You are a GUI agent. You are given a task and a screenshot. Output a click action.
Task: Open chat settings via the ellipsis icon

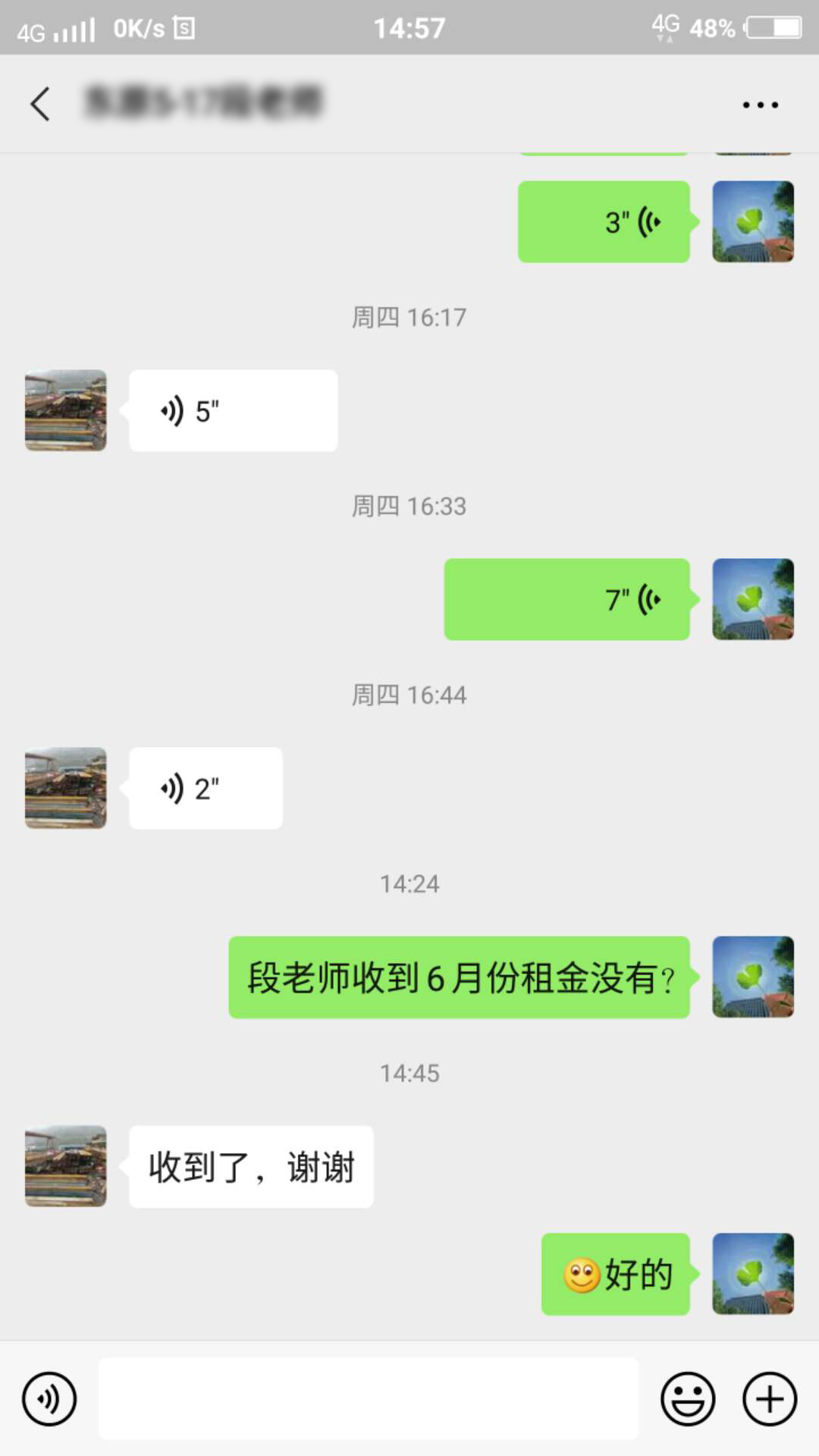(x=760, y=104)
